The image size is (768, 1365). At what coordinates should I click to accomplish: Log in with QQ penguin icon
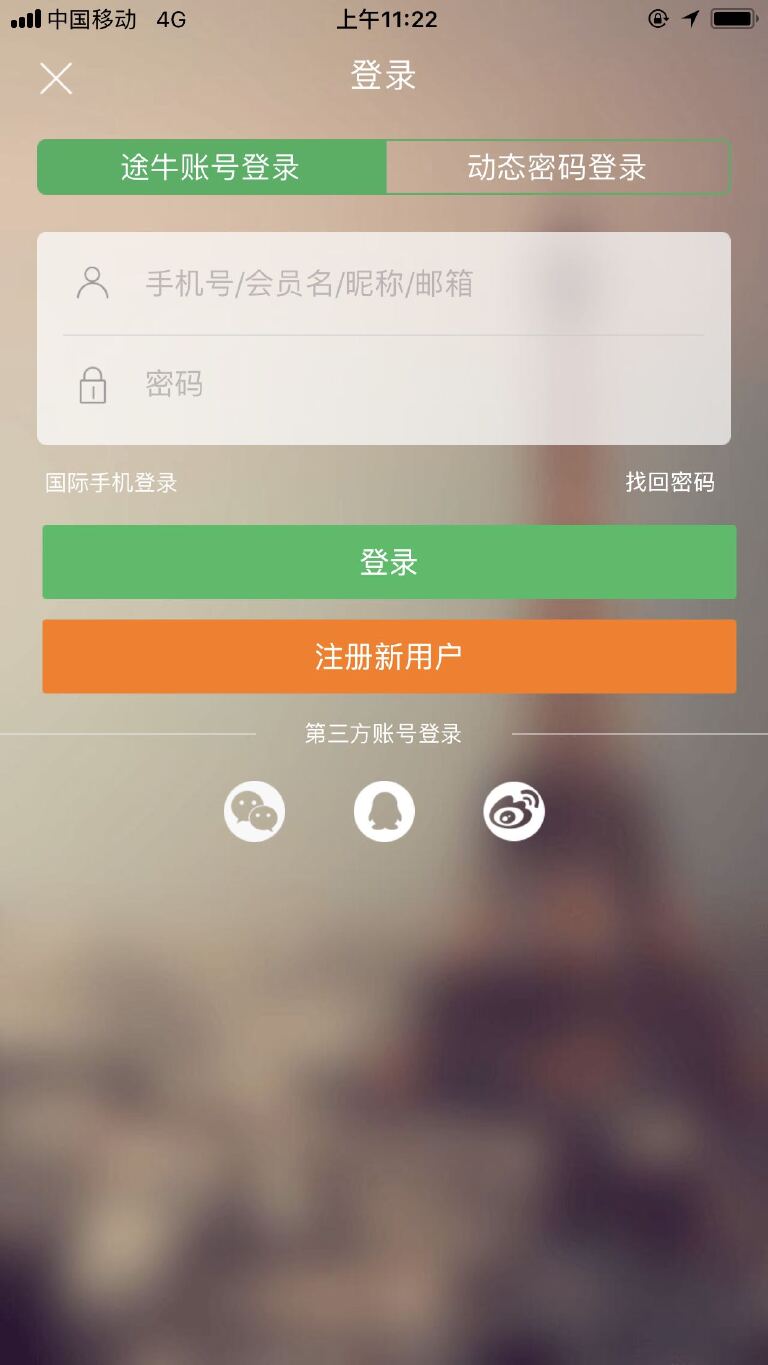coord(384,811)
